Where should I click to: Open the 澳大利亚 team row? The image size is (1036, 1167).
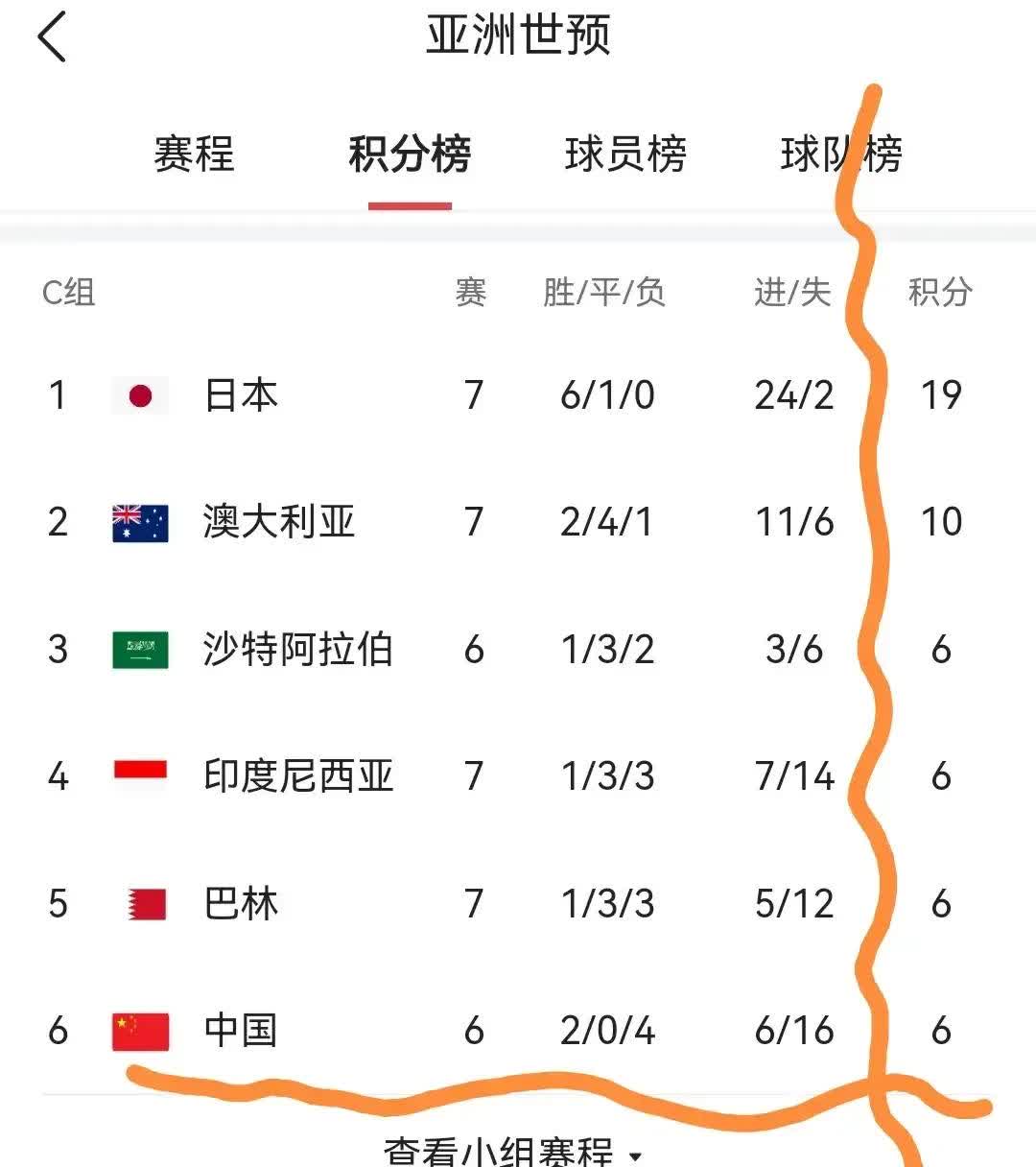click(279, 522)
